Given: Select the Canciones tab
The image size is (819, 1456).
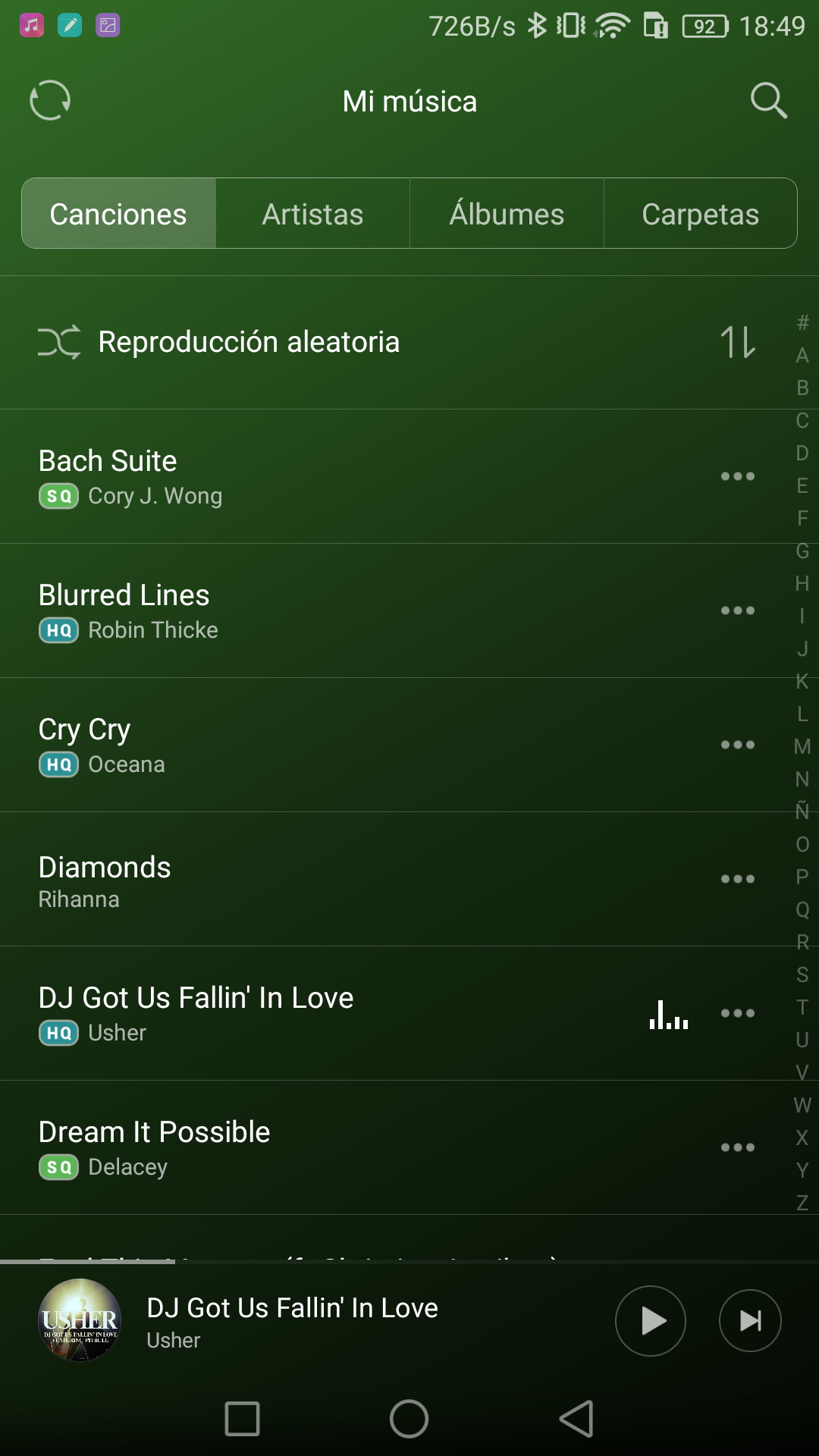Looking at the screenshot, I should [x=118, y=214].
